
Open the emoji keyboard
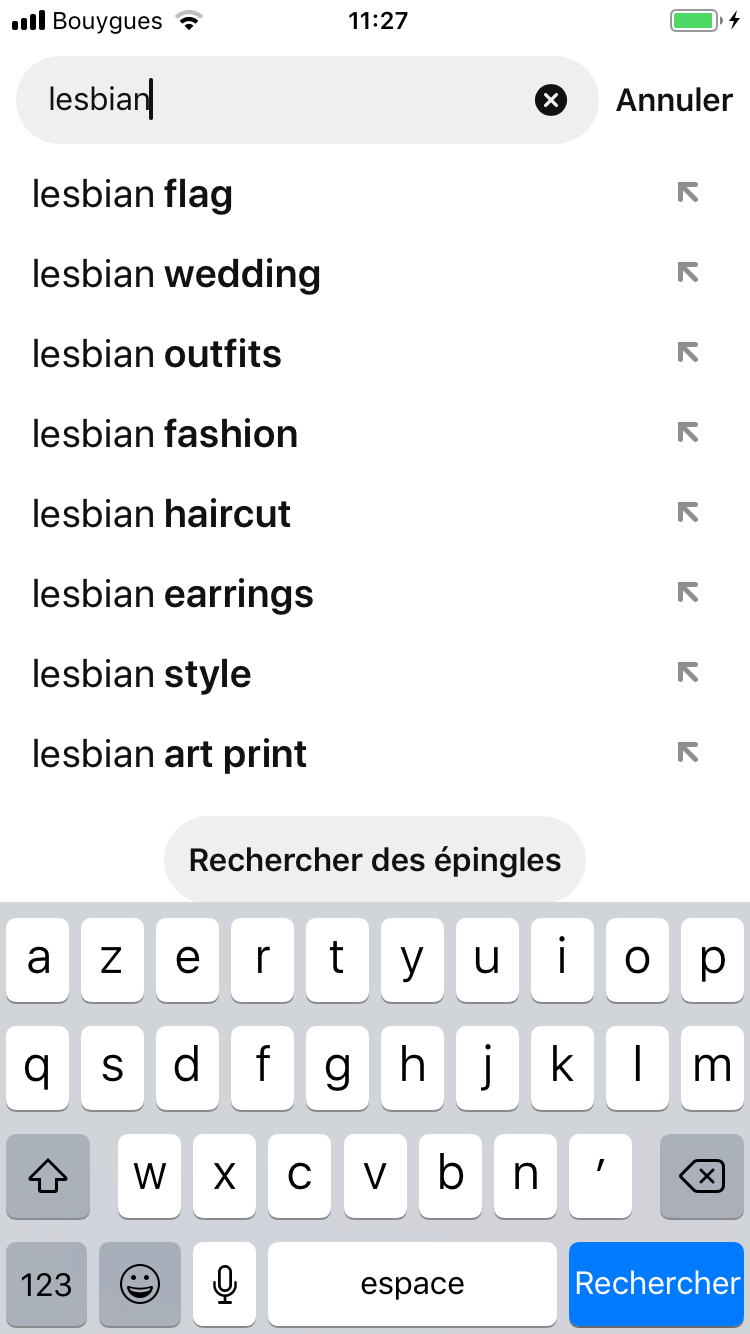(140, 1284)
